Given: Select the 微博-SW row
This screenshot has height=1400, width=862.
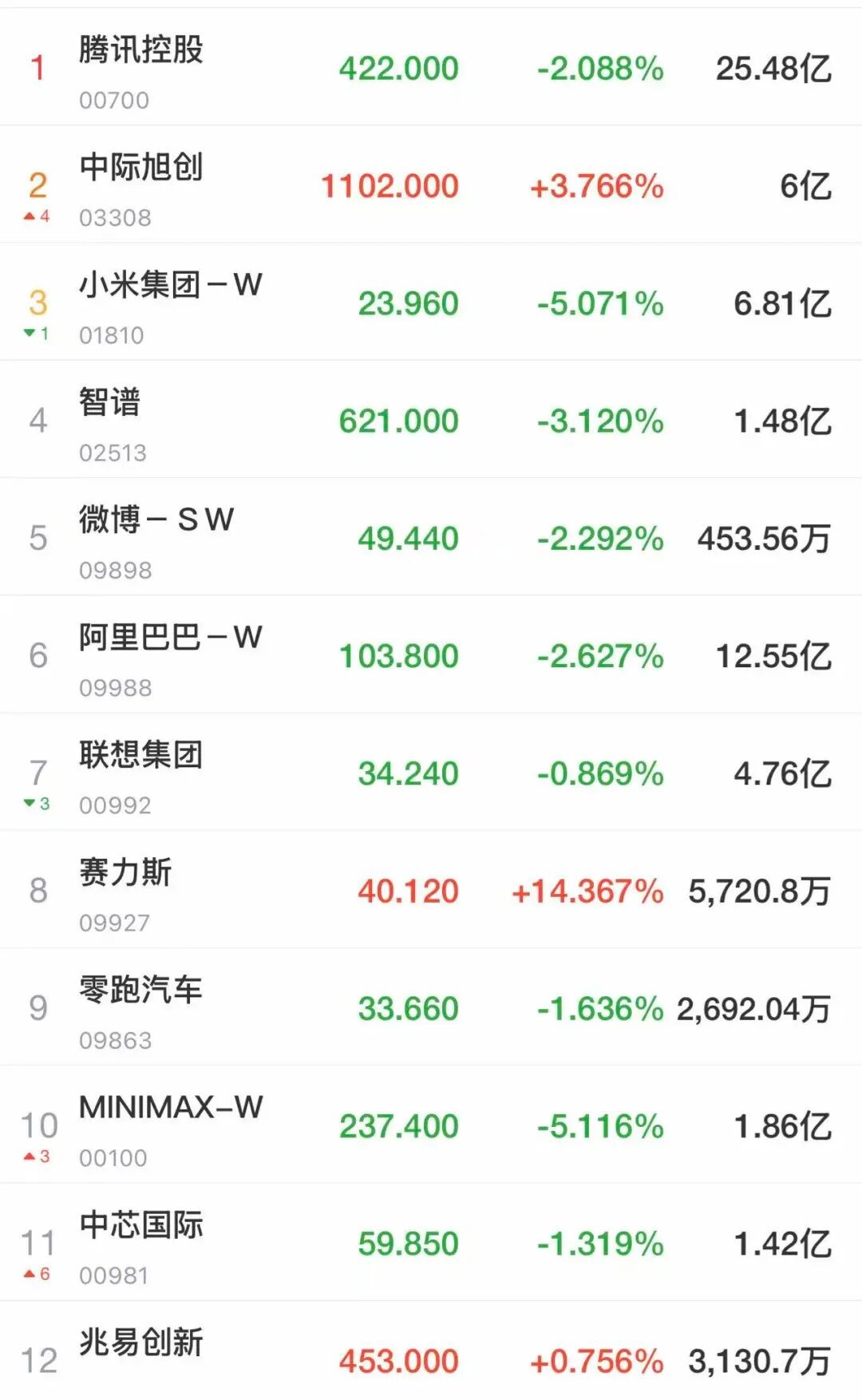Looking at the screenshot, I should [431, 536].
